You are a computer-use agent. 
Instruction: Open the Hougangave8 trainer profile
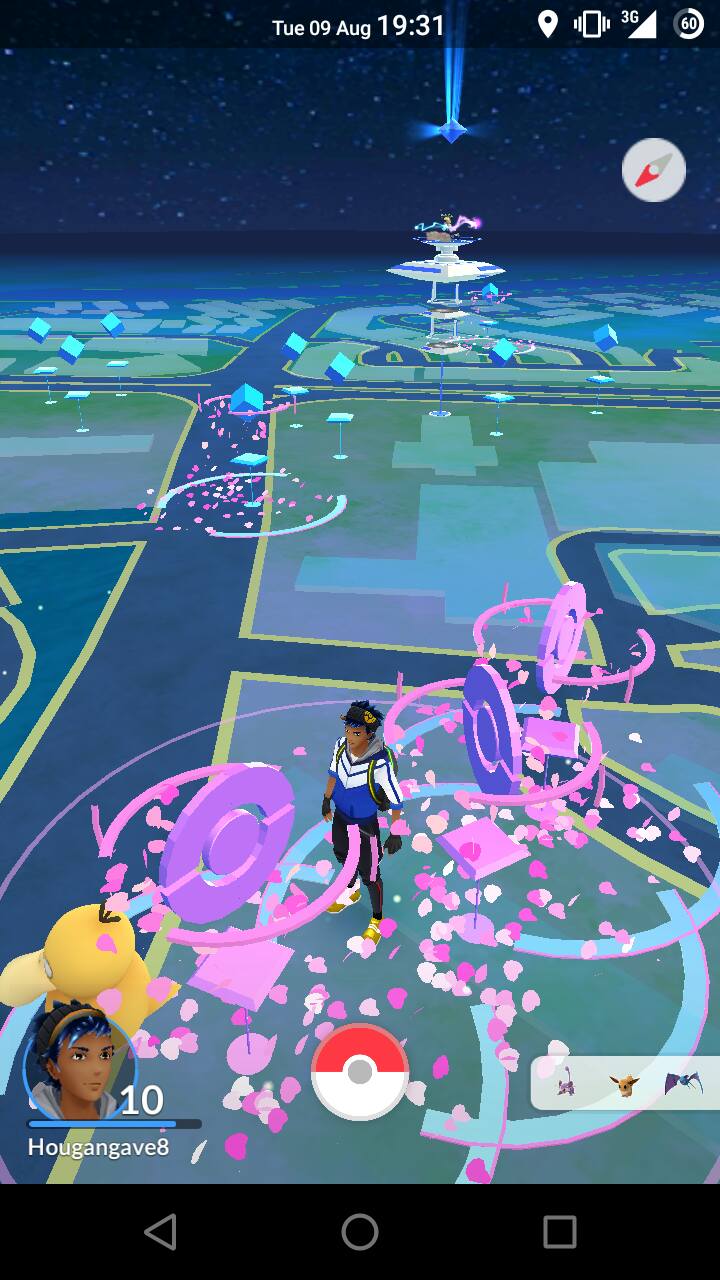pyautogui.click(x=80, y=1070)
